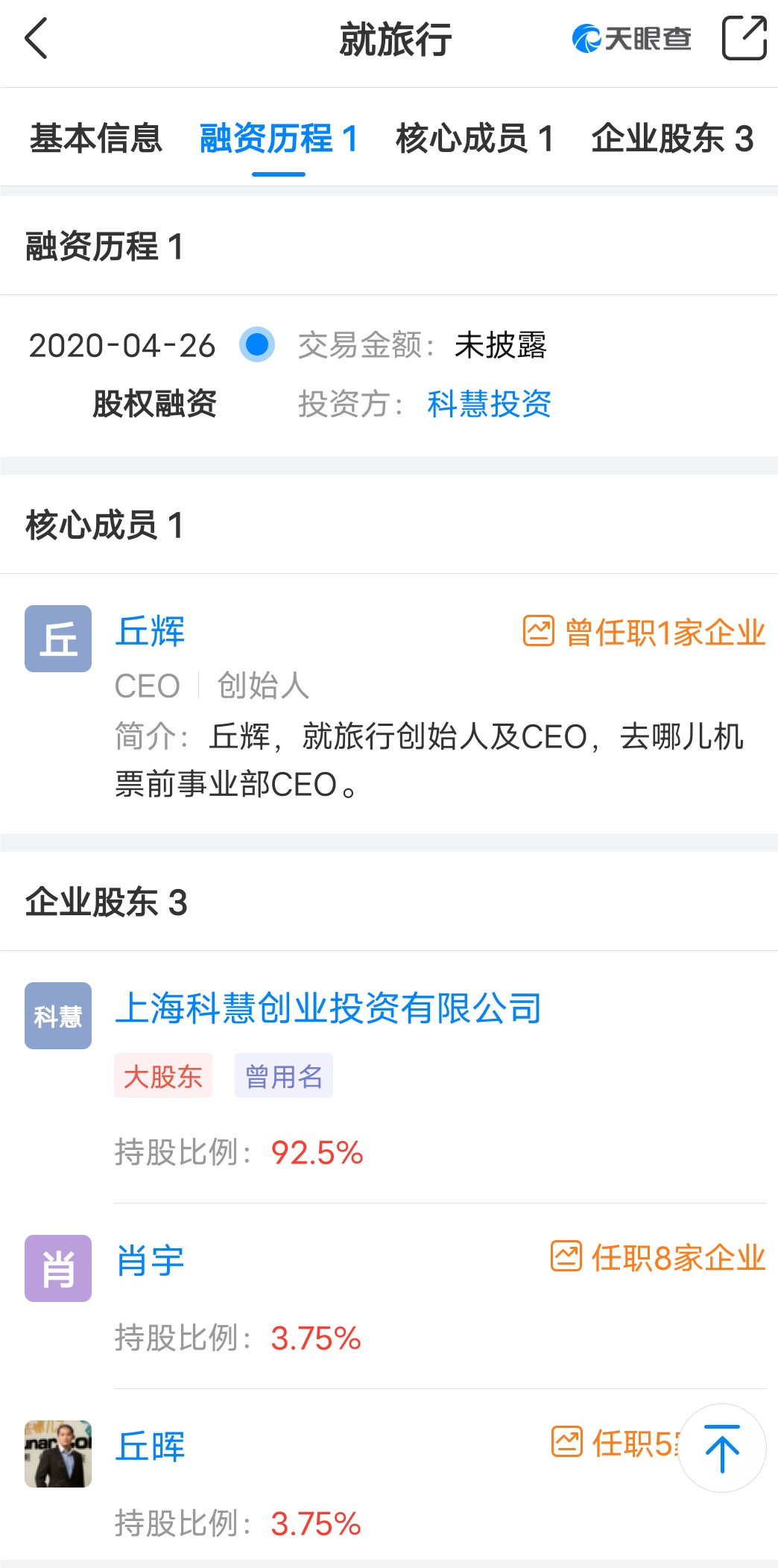This screenshot has height=1568, width=778.
Task: Open investor link 科慧投资
Action: [x=489, y=404]
